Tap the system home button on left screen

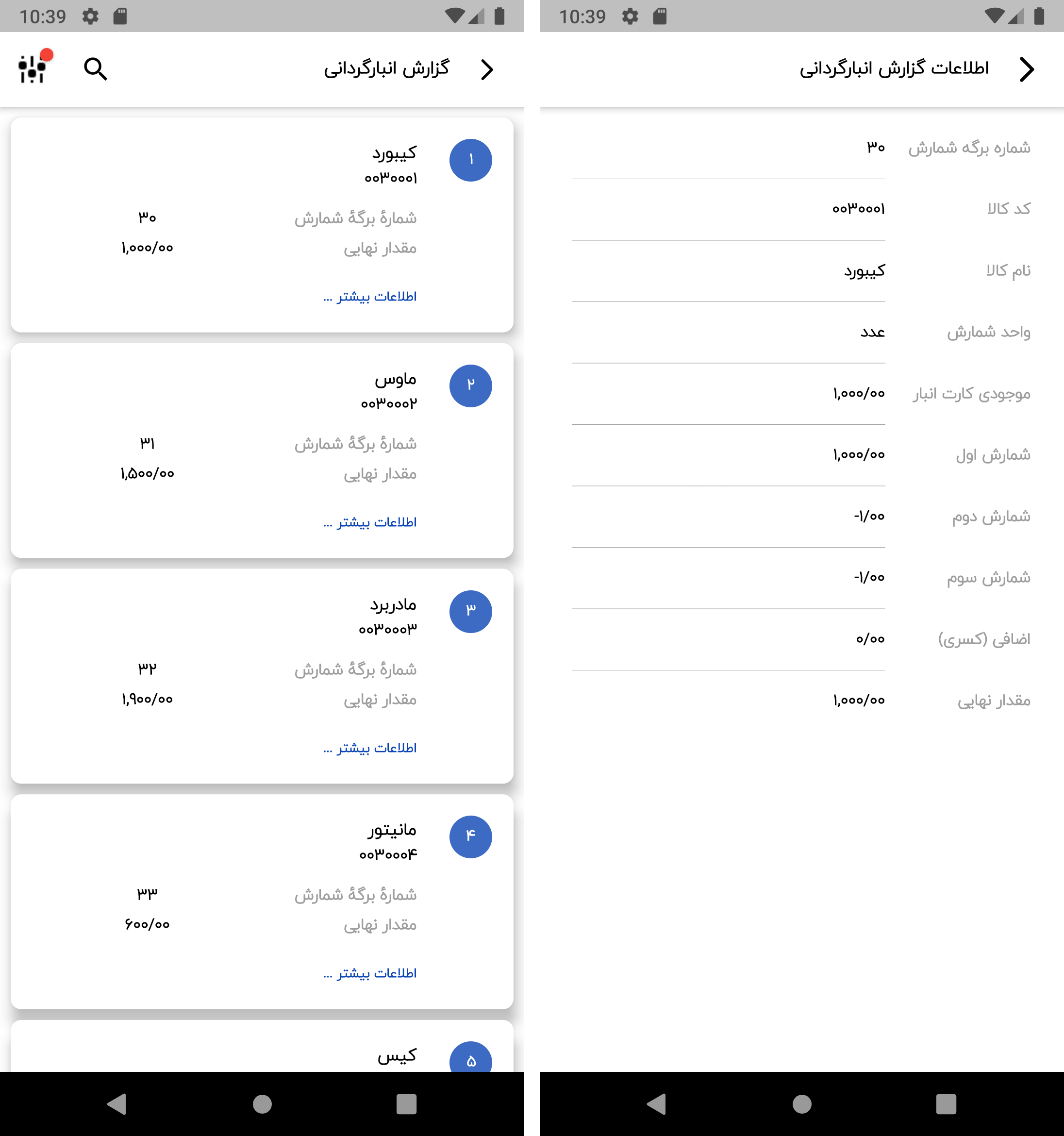click(262, 1104)
